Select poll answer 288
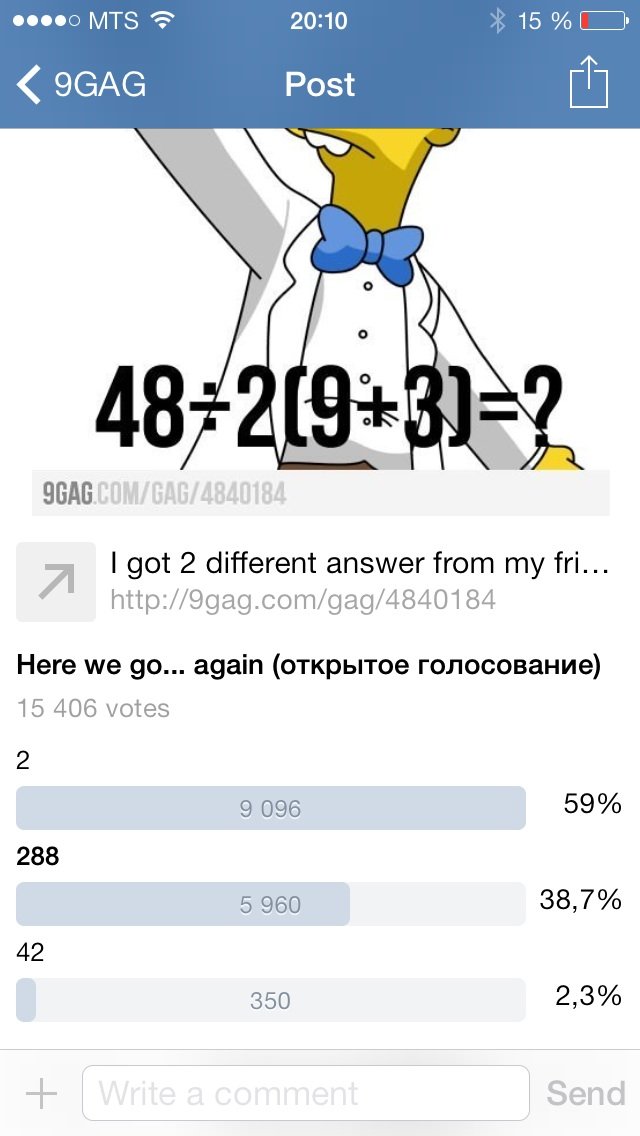 coord(270,904)
